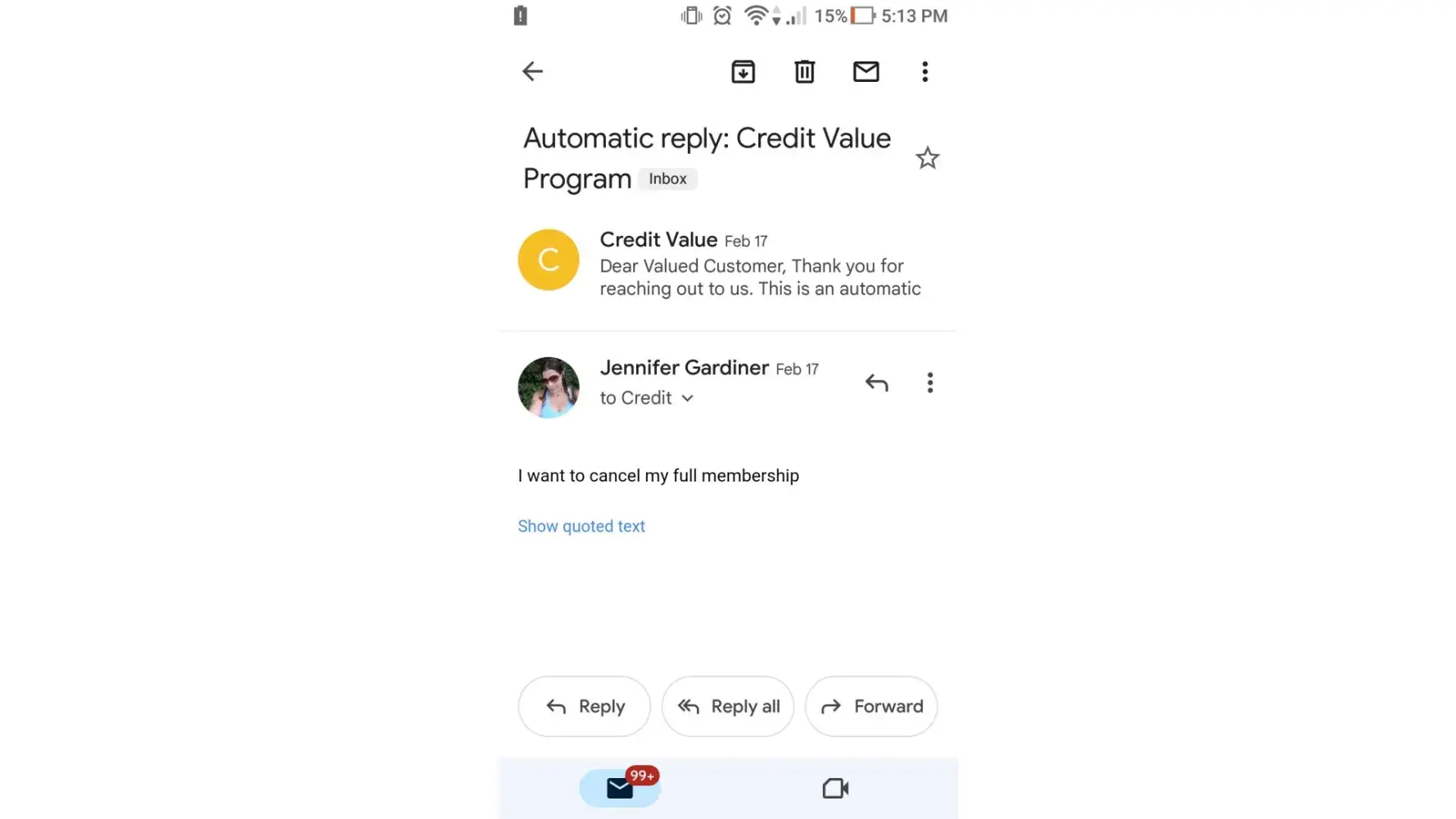
Task: Open the top toolbar overflow menu
Action: (x=925, y=72)
